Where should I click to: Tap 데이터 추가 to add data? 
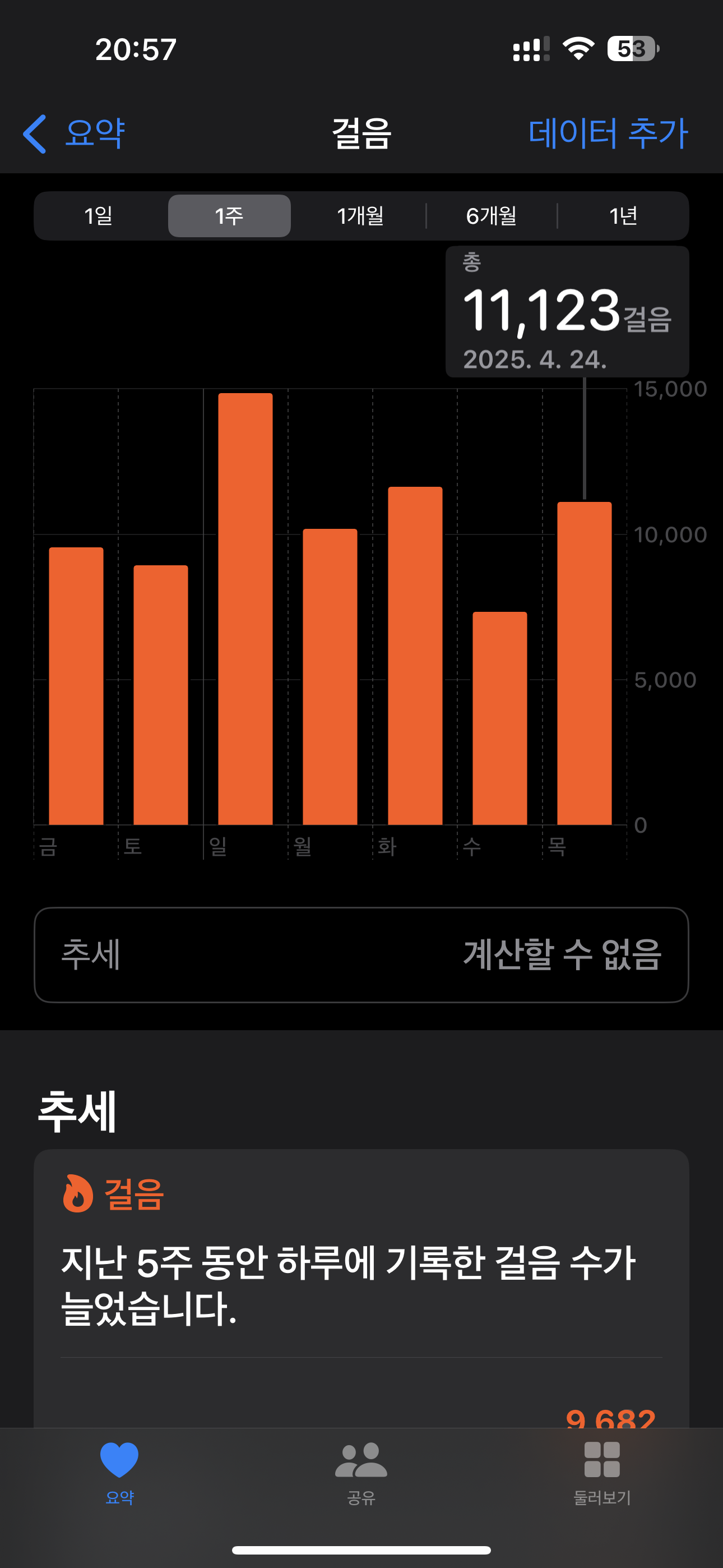608,133
